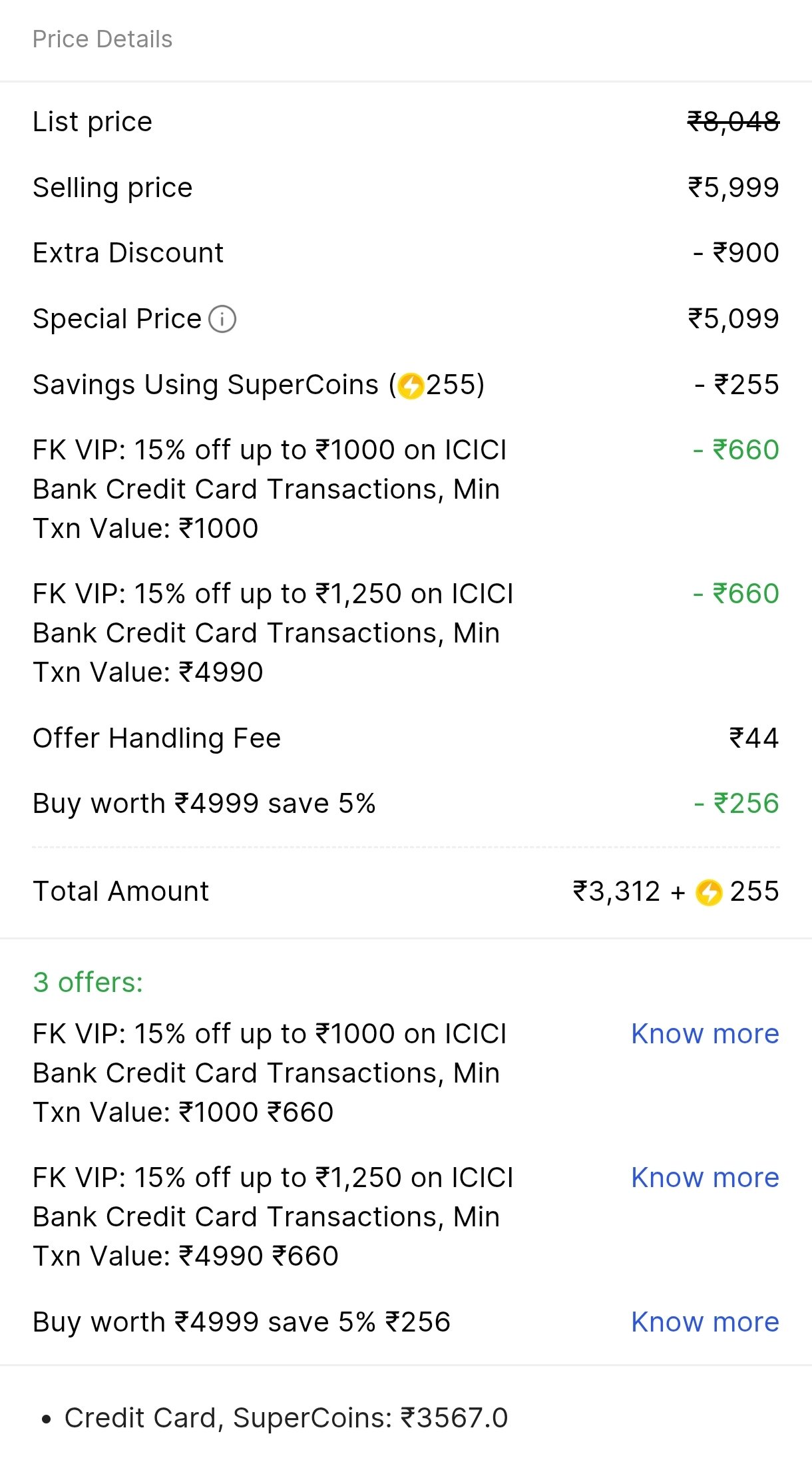Tap the info icon beside Special Price
The width and height of the screenshot is (812, 1470).
(222, 319)
